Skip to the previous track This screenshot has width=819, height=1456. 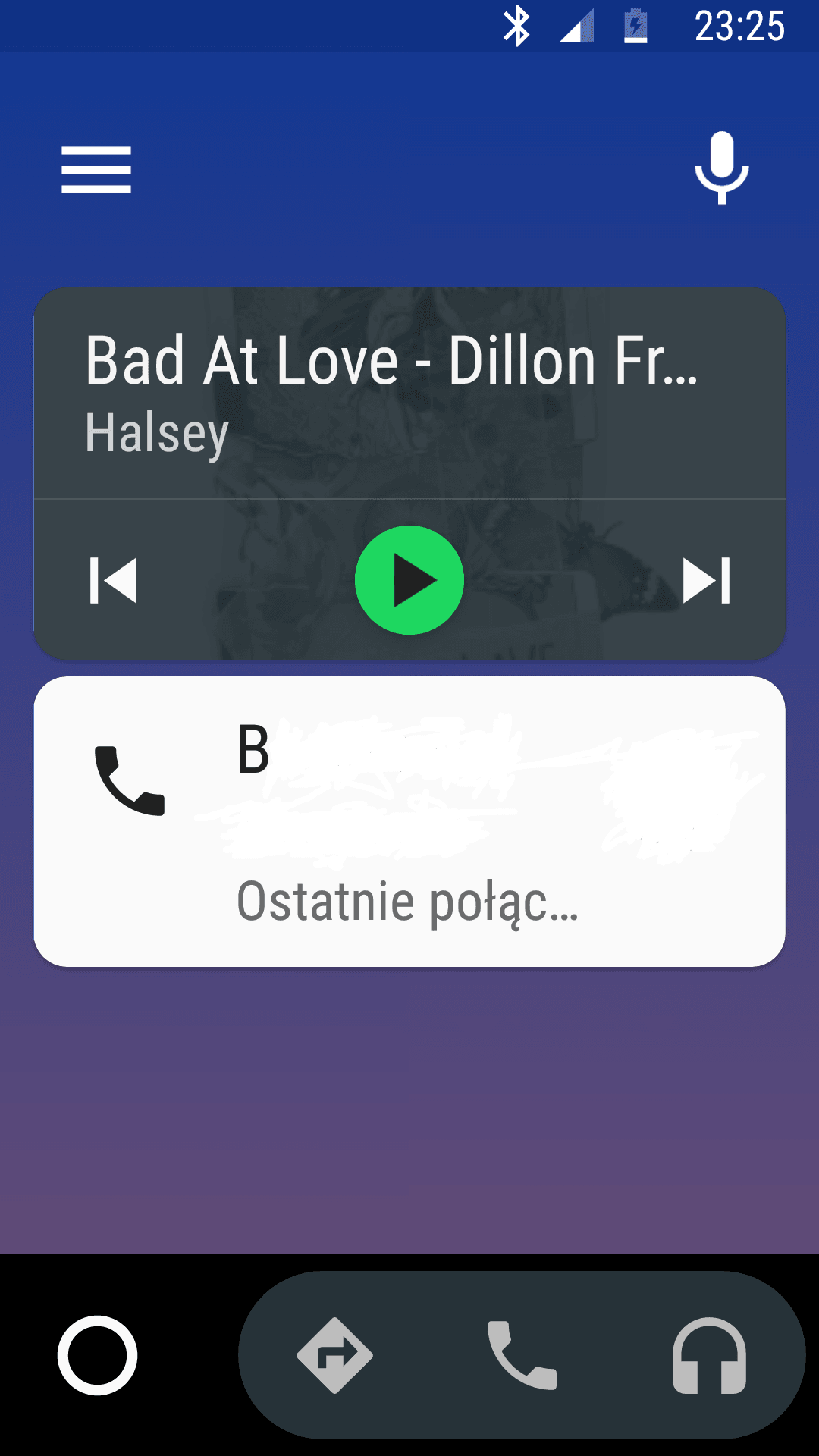tap(113, 580)
